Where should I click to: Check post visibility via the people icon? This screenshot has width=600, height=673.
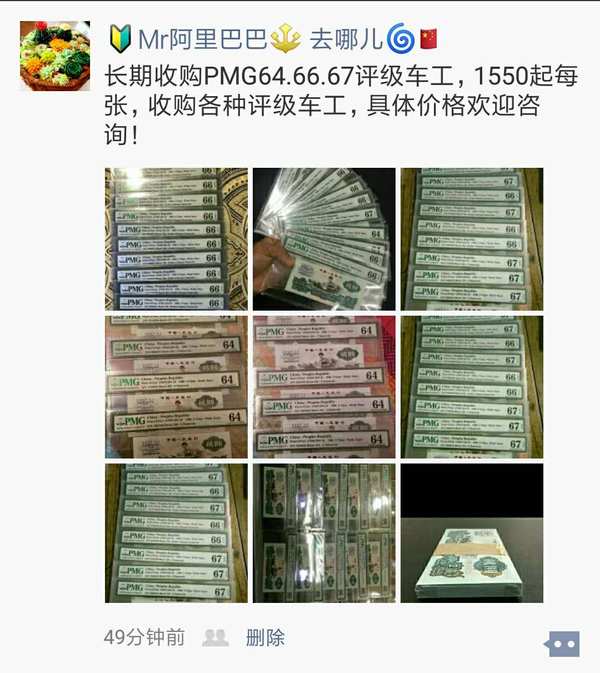[x=215, y=637]
